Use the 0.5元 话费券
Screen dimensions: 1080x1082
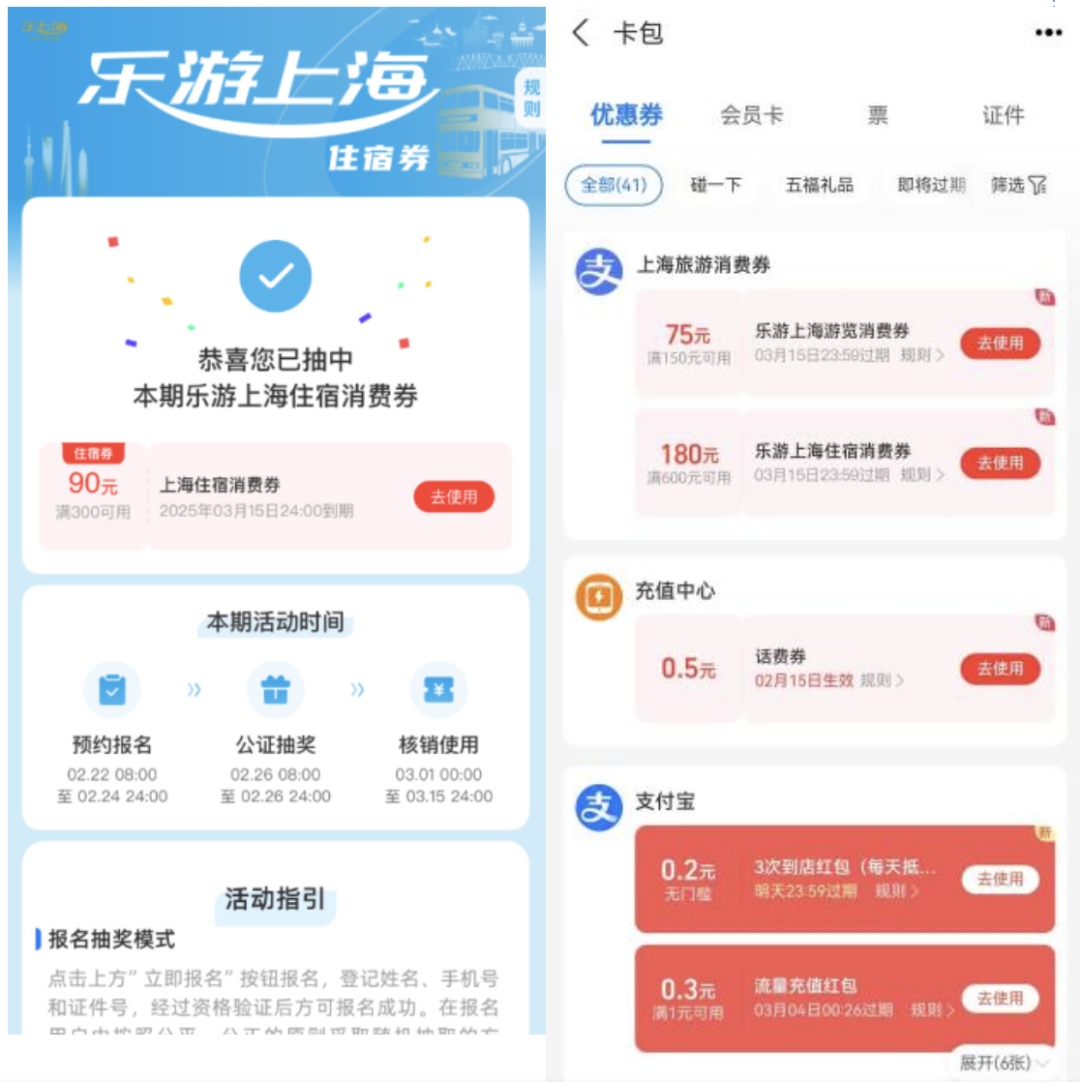point(1000,668)
